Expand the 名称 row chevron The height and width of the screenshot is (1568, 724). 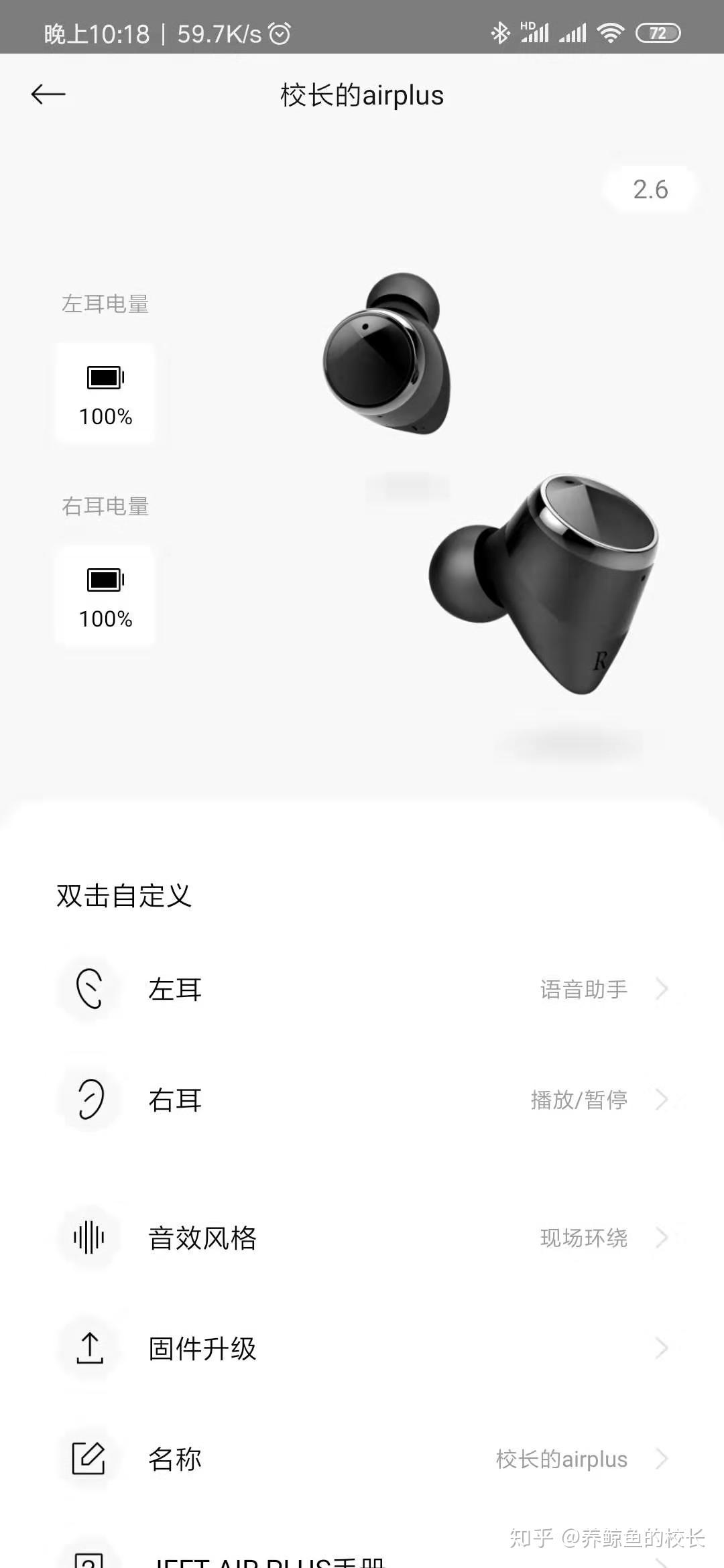tap(662, 1459)
